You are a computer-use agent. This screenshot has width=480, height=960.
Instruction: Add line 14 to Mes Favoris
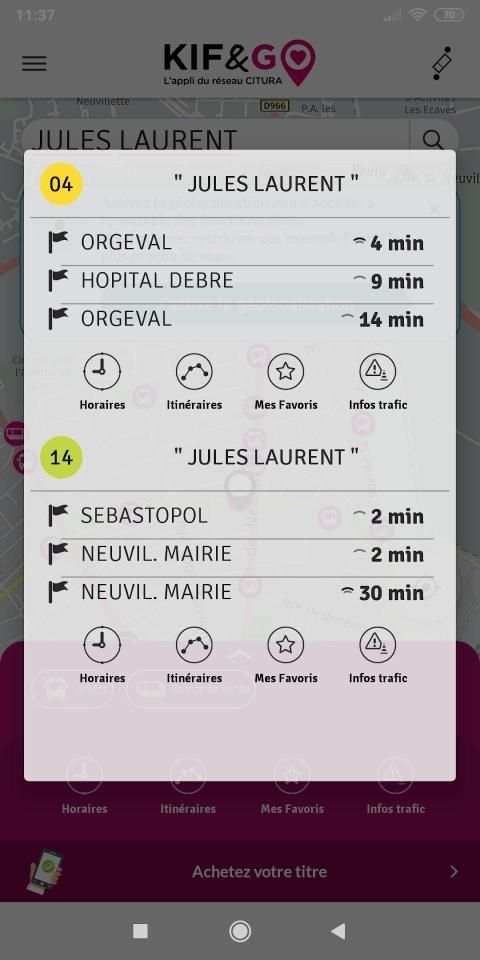point(286,655)
